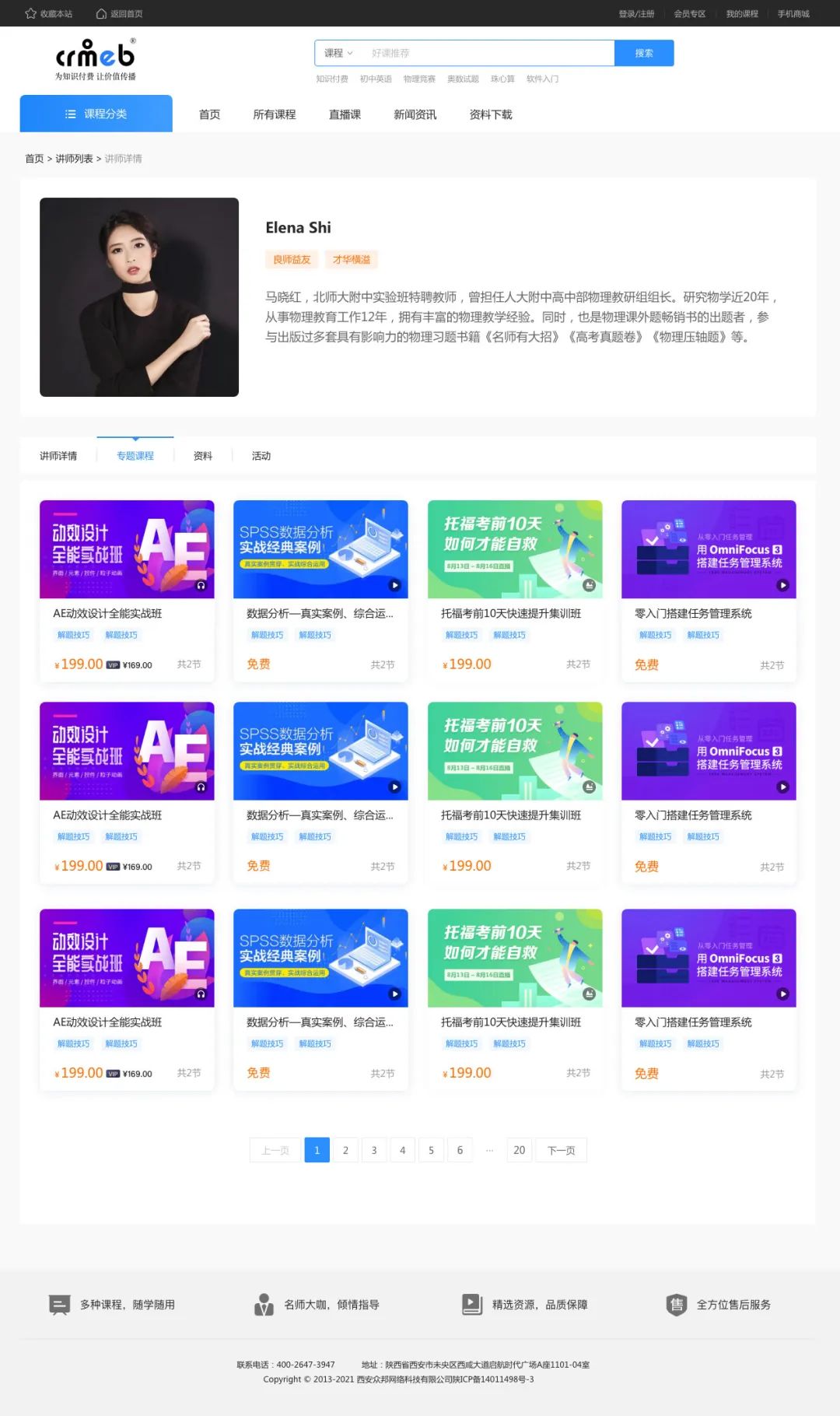The width and height of the screenshot is (840, 1416).
Task: Select the 物理竞赛 hot search keyword
Action: coord(419,79)
